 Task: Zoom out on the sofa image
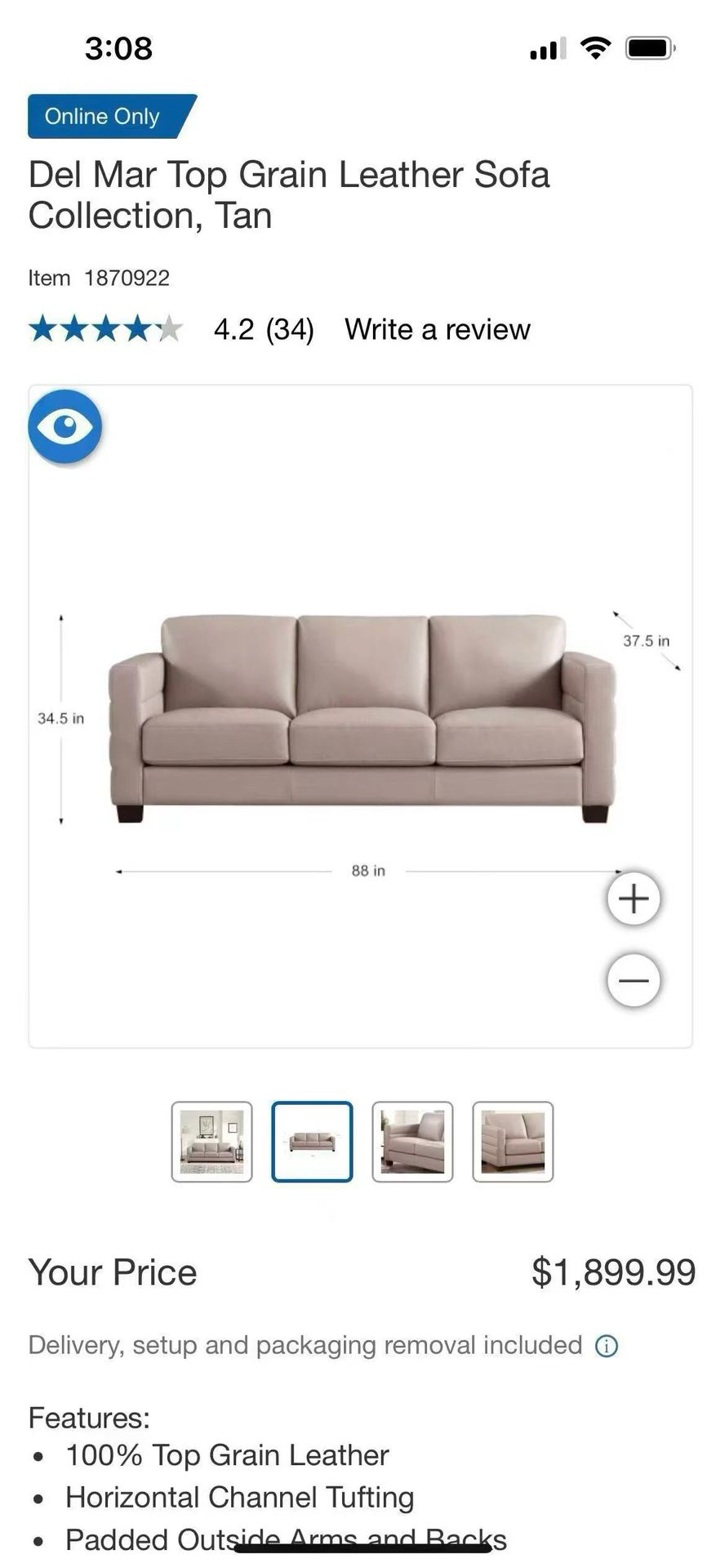click(x=634, y=980)
